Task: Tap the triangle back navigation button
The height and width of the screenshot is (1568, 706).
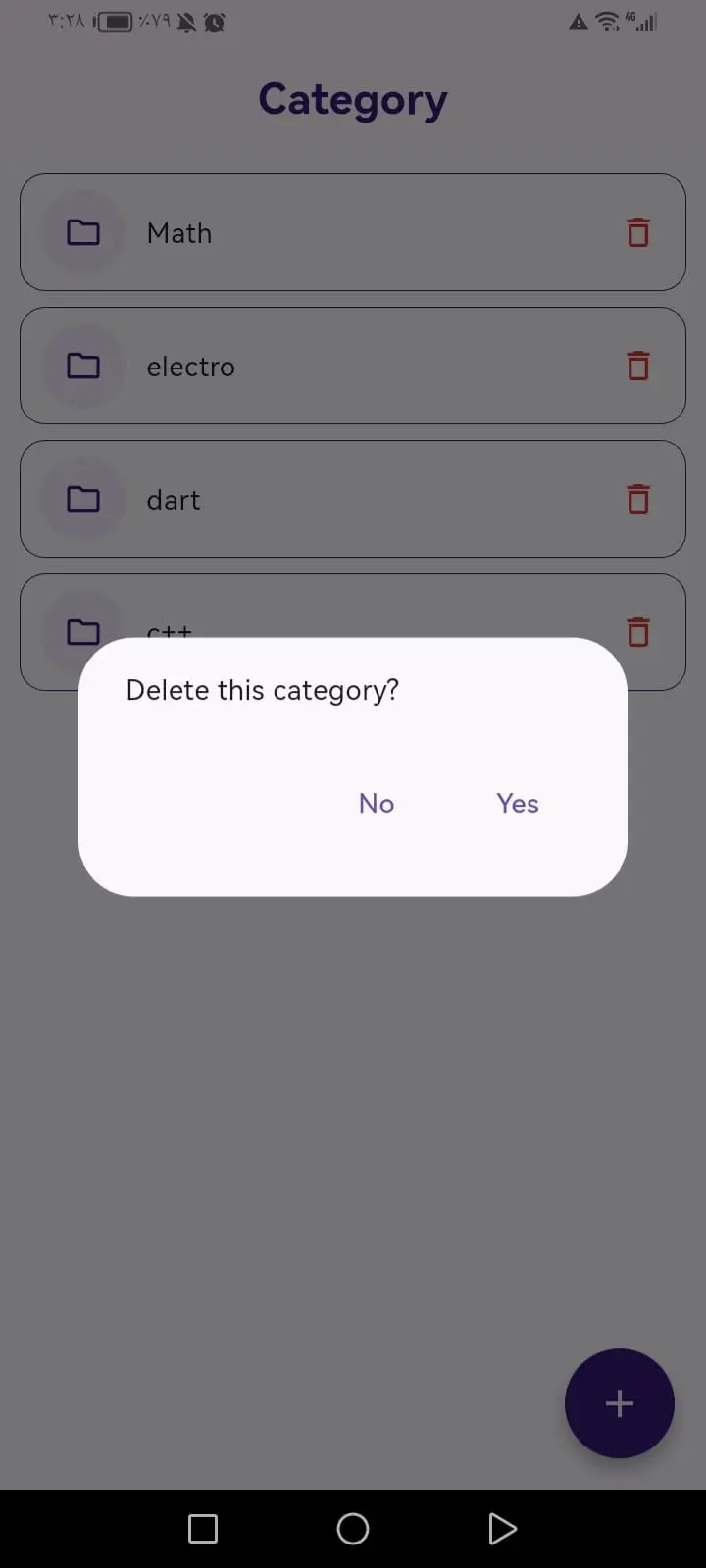Action: (x=502, y=1529)
